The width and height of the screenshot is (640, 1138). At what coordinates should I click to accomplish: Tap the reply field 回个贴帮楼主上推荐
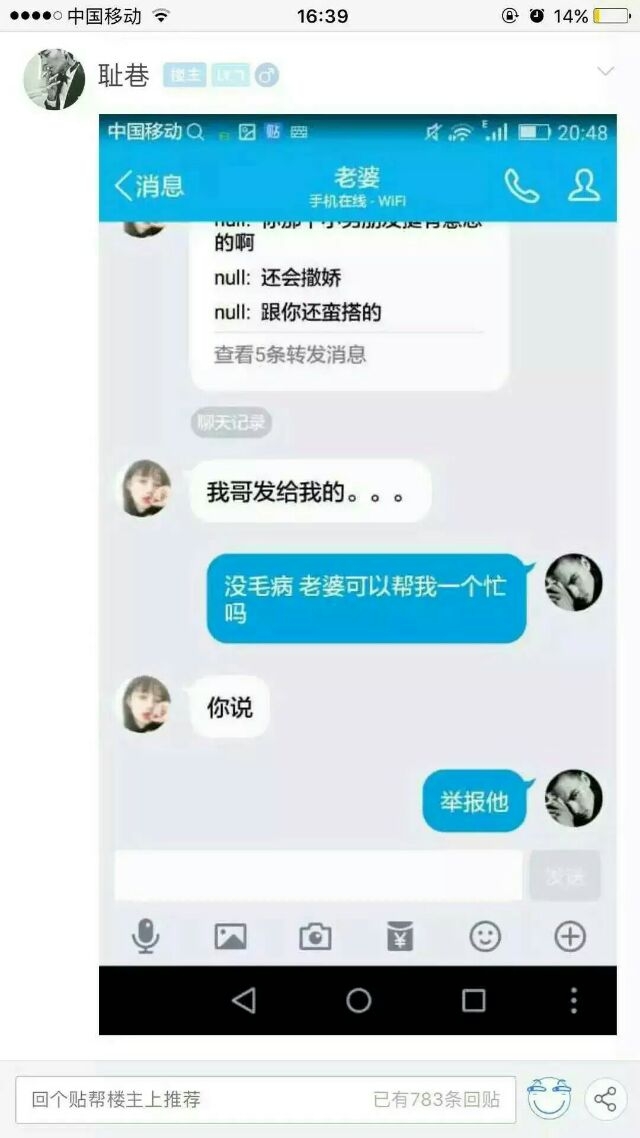tap(266, 1099)
